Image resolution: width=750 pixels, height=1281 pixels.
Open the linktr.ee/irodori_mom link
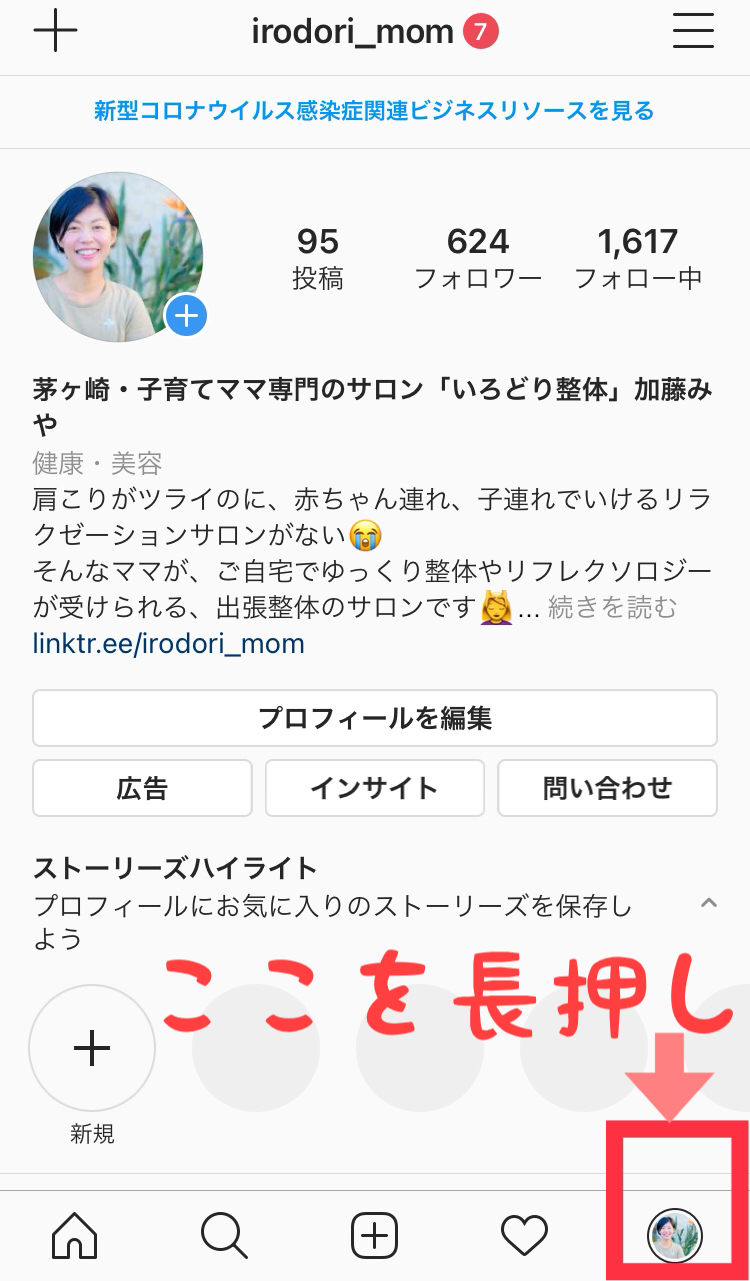[169, 643]
